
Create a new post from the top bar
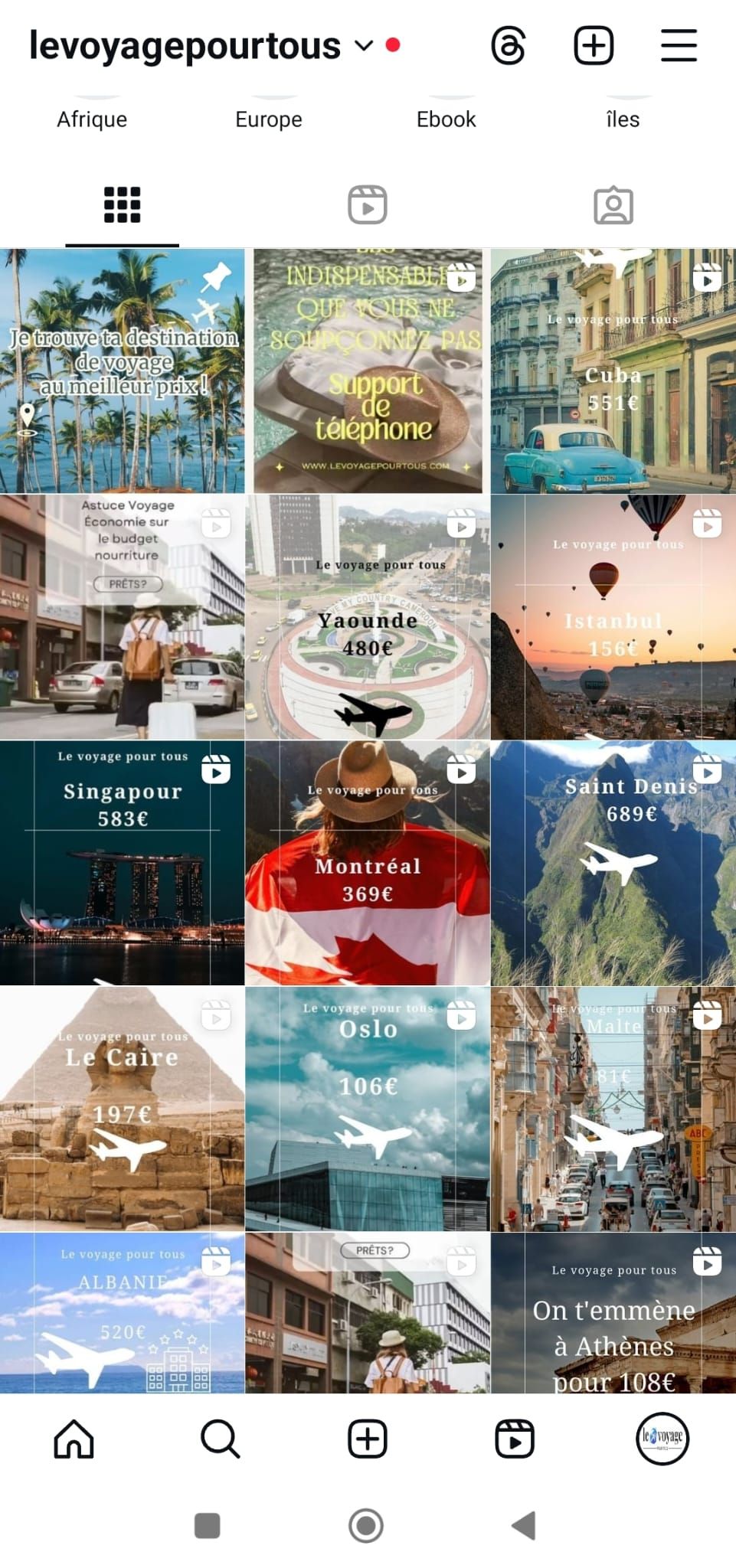[594, 46]
